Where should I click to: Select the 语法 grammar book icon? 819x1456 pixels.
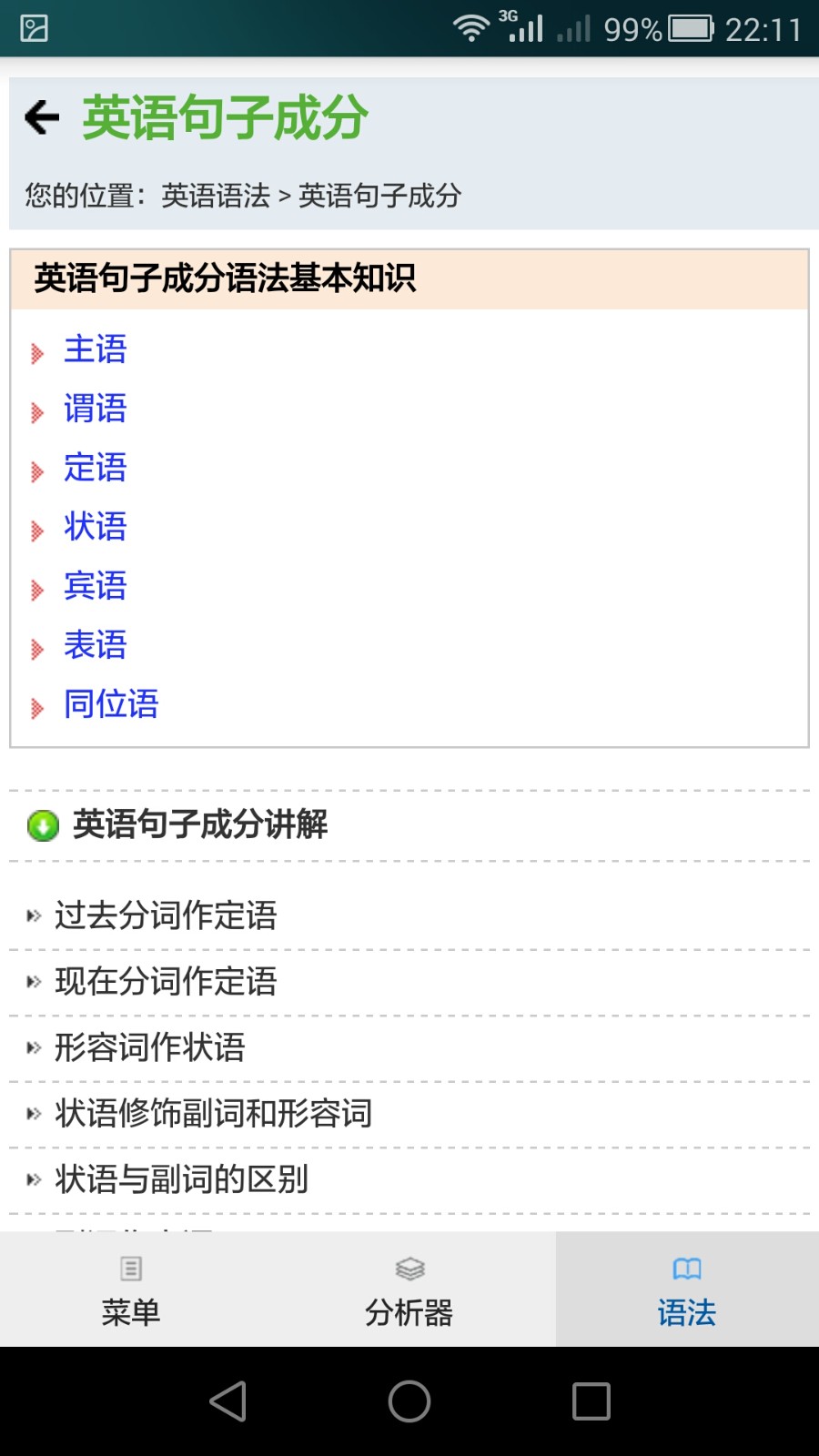point(686,1269)
